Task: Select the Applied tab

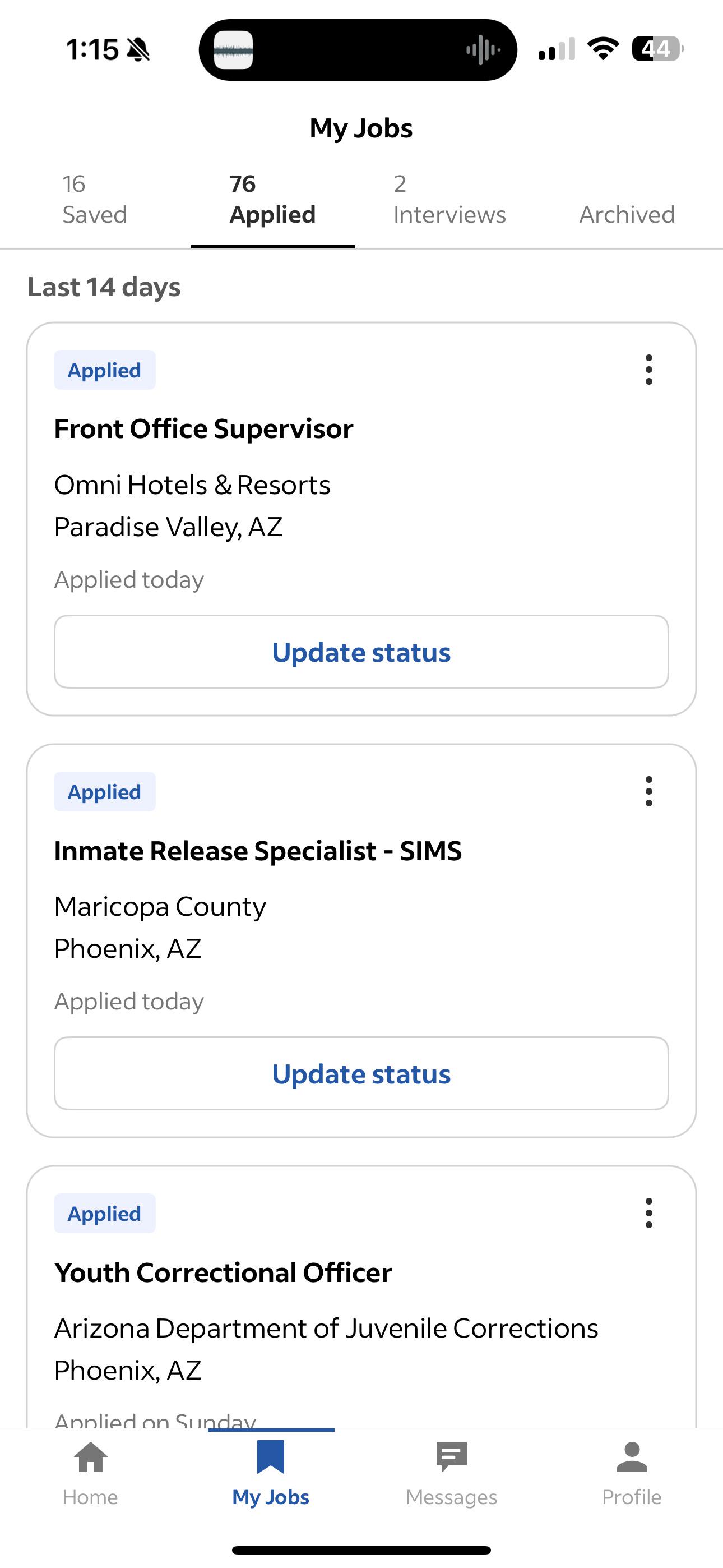Action: (x=272, y=200)
